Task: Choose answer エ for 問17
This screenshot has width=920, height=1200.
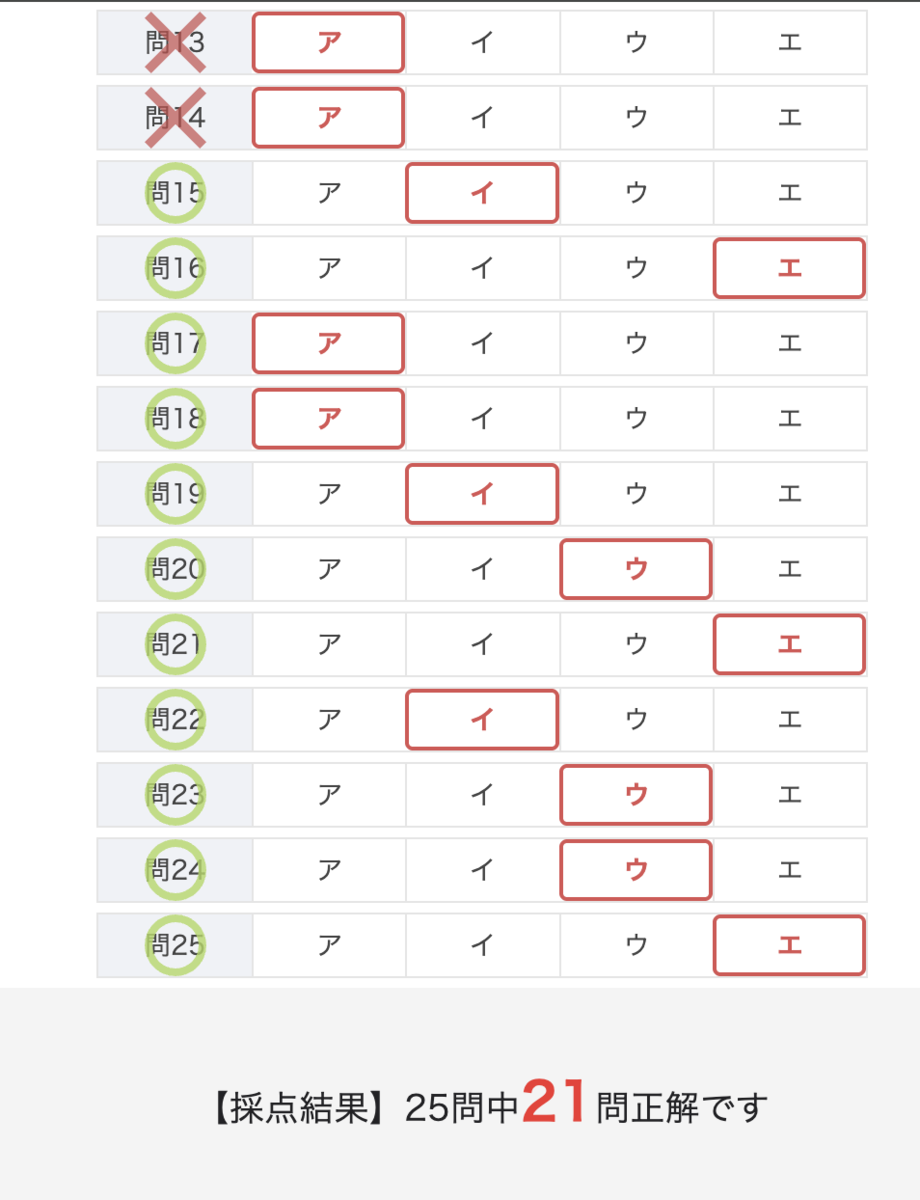Action: tap(790, 343)
